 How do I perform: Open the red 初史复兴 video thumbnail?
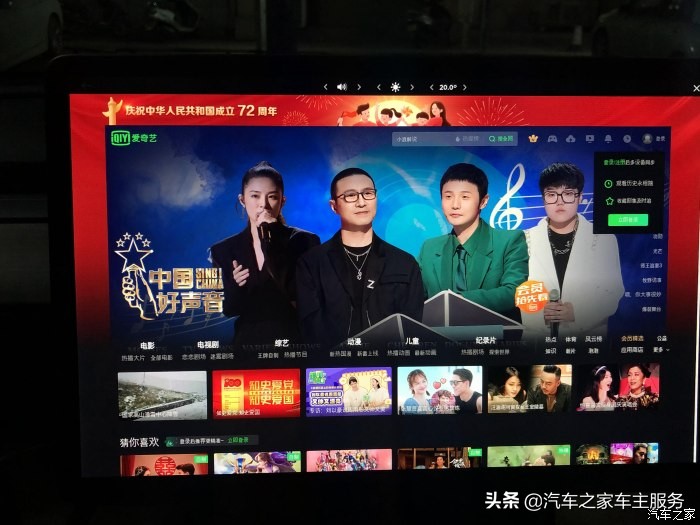(x=256, y=393)
